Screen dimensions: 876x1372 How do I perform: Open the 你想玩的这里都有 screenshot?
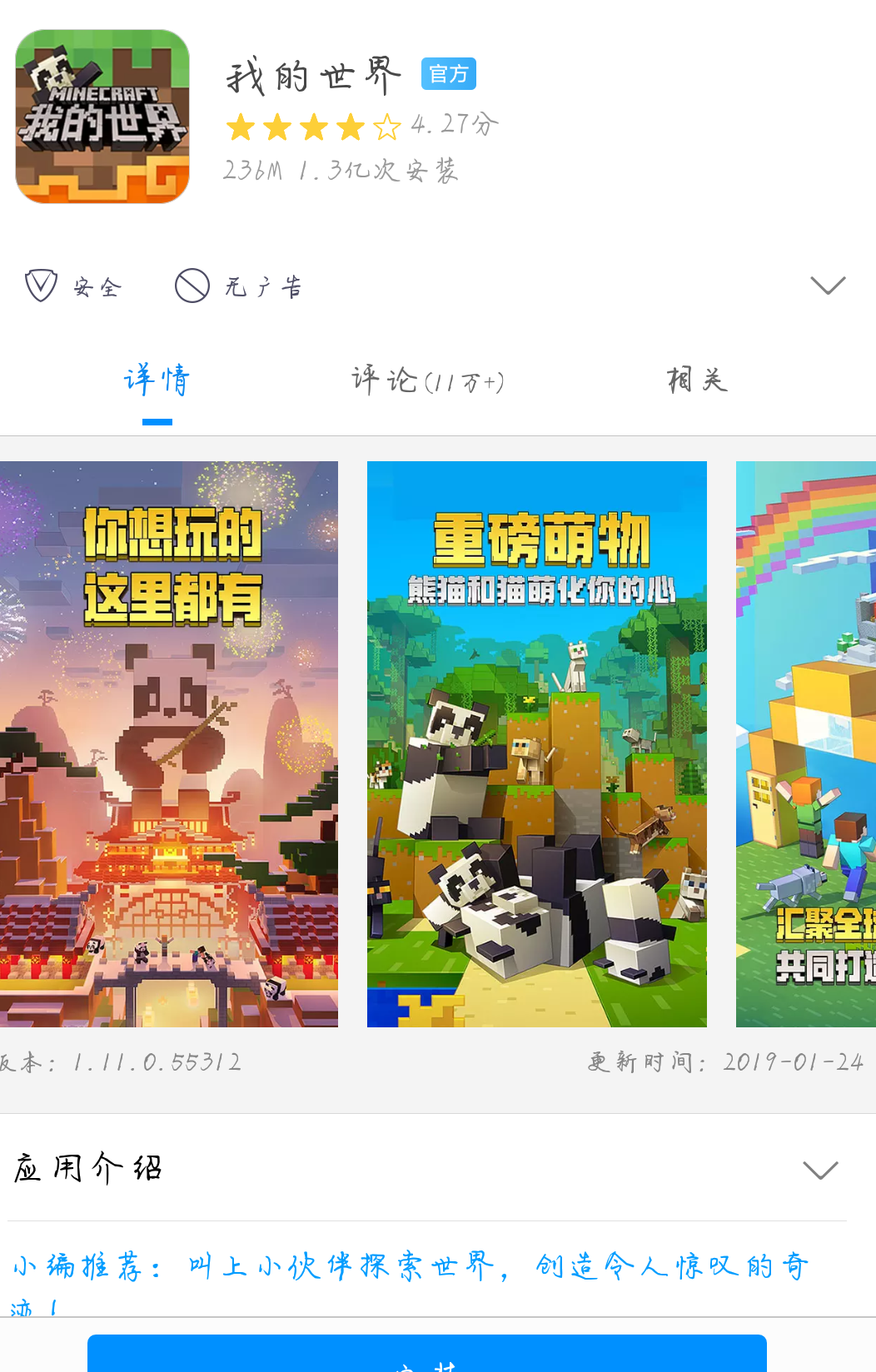169,743
